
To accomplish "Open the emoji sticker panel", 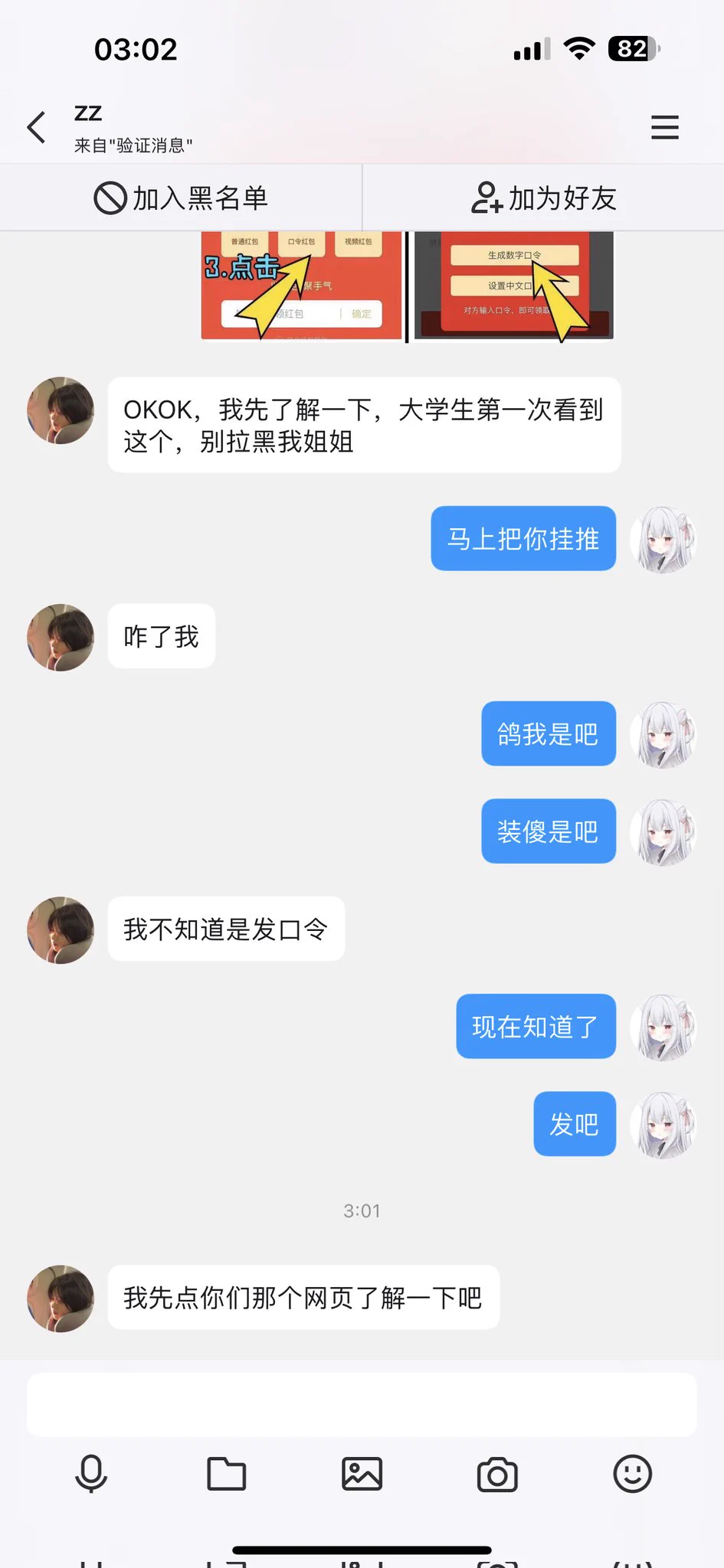I will click(633, 1474).
